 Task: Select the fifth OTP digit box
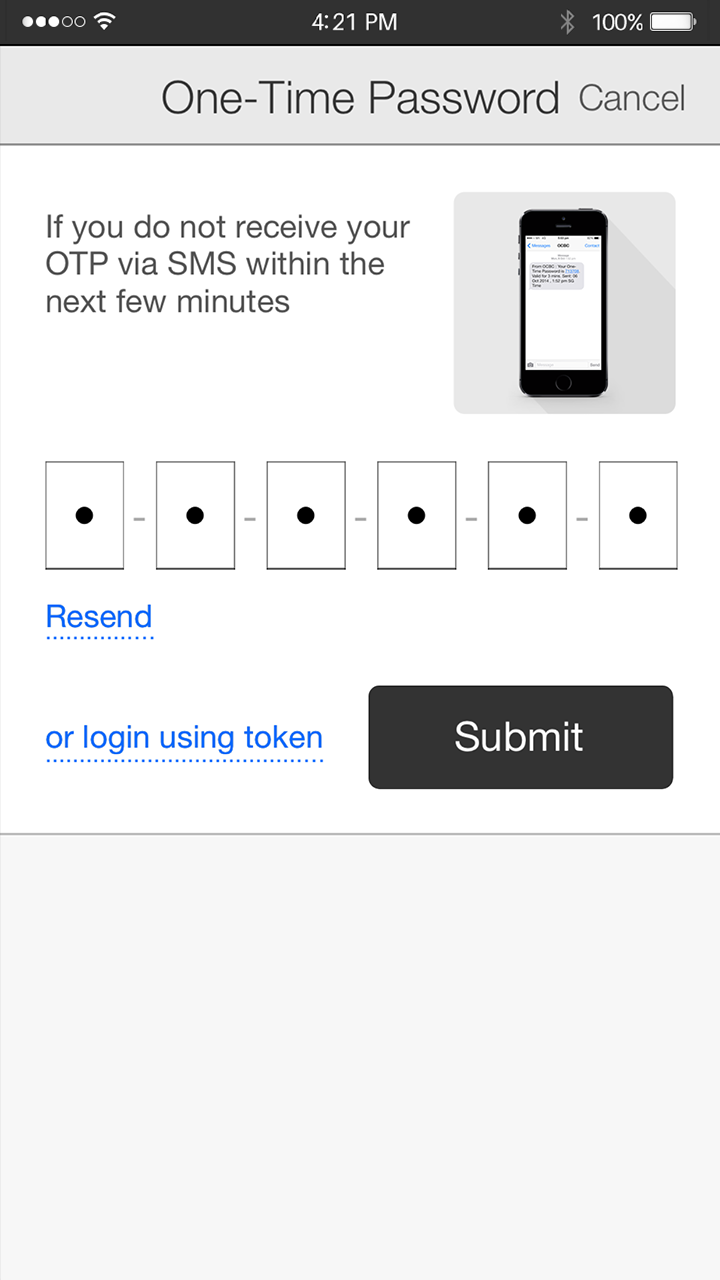pos(527,515)
